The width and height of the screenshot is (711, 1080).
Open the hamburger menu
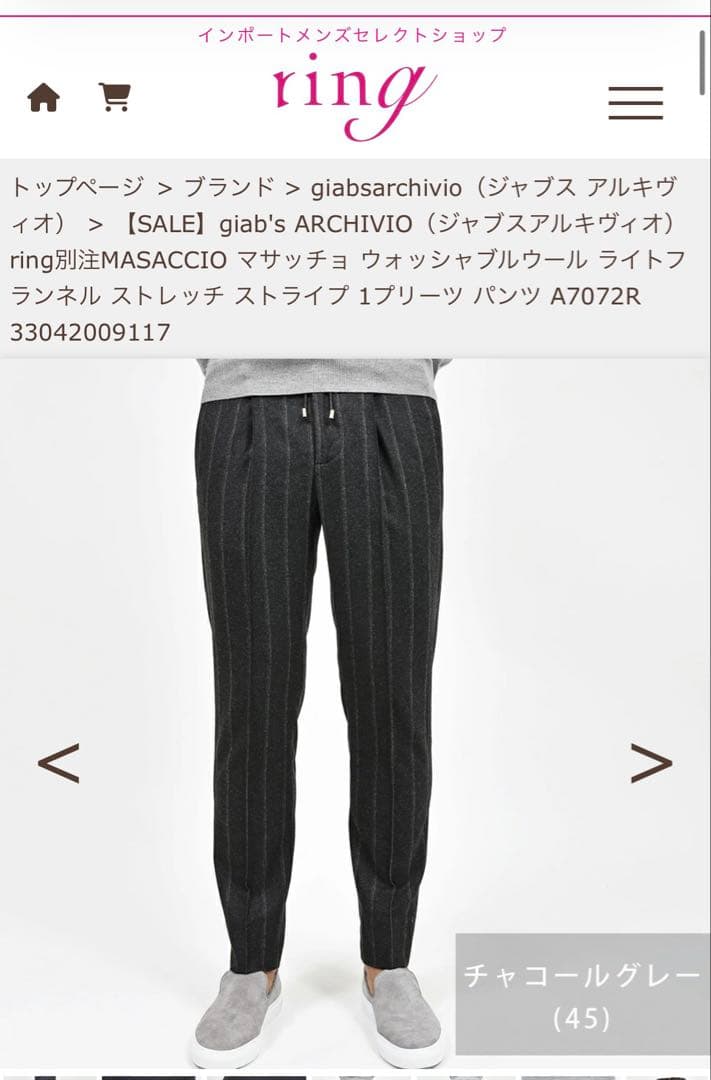pyautogui.click(x=635, y=103)
